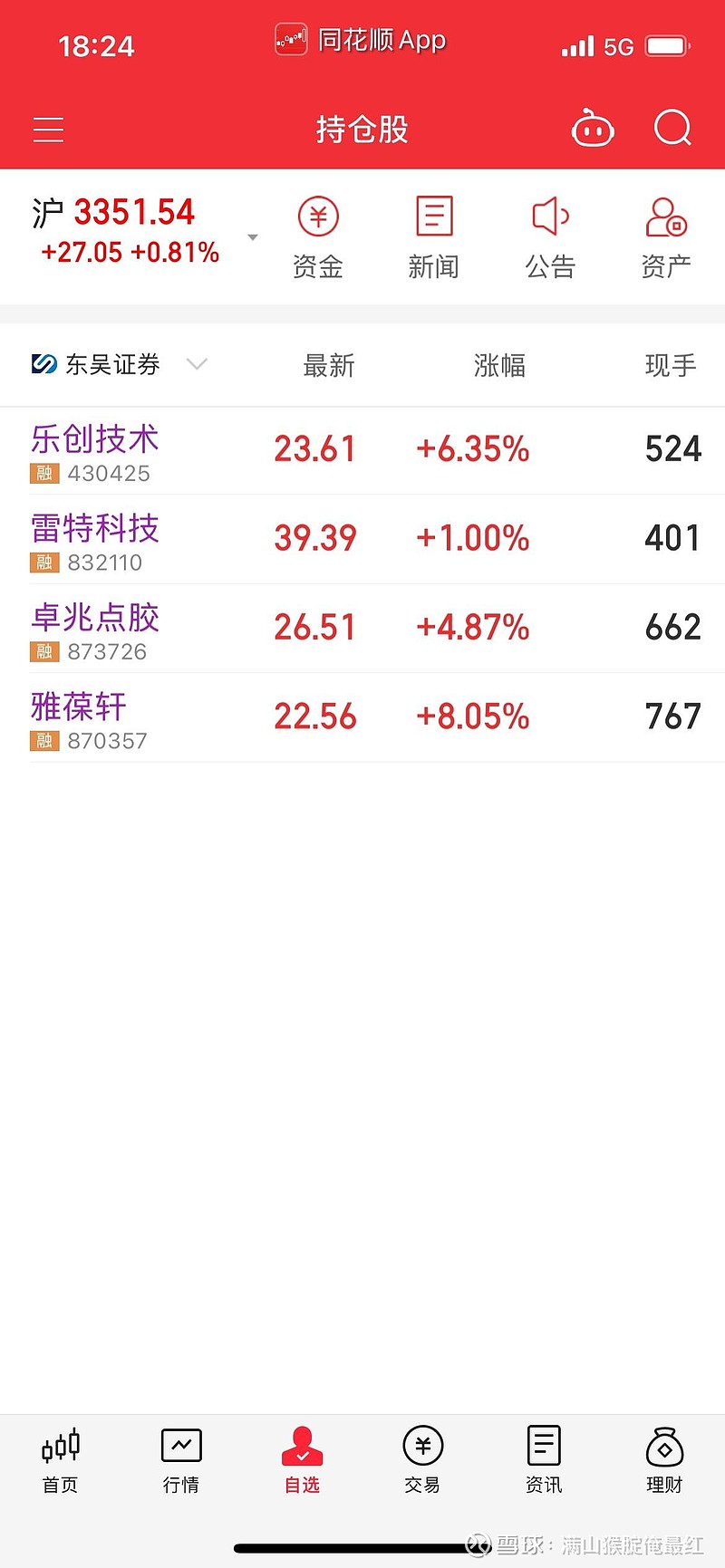Expand the Shanghai index dropdown arrow
This screenshot has height=1568, width=725.
tap(253, 237)
